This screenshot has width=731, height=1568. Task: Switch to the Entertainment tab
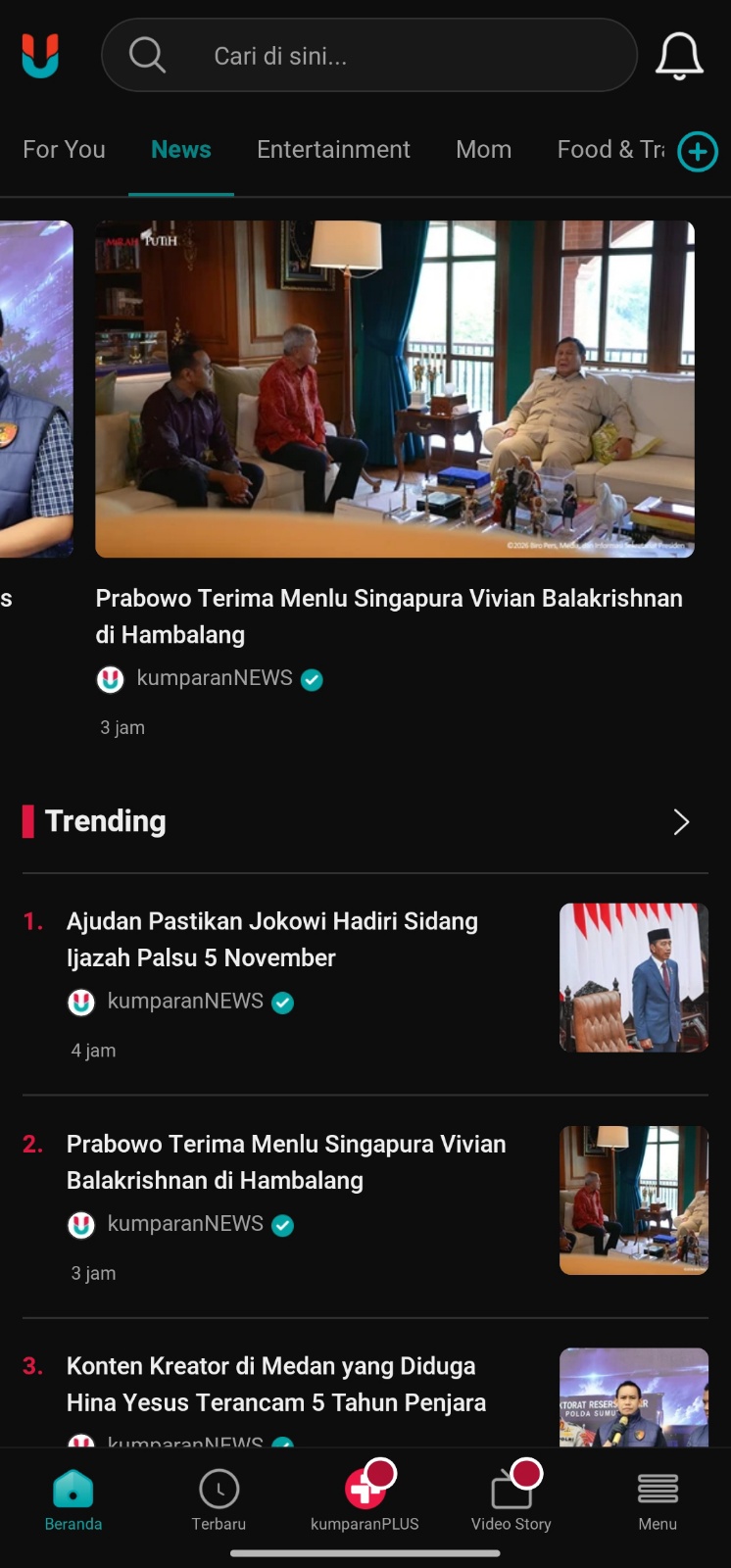pos(333,149)
